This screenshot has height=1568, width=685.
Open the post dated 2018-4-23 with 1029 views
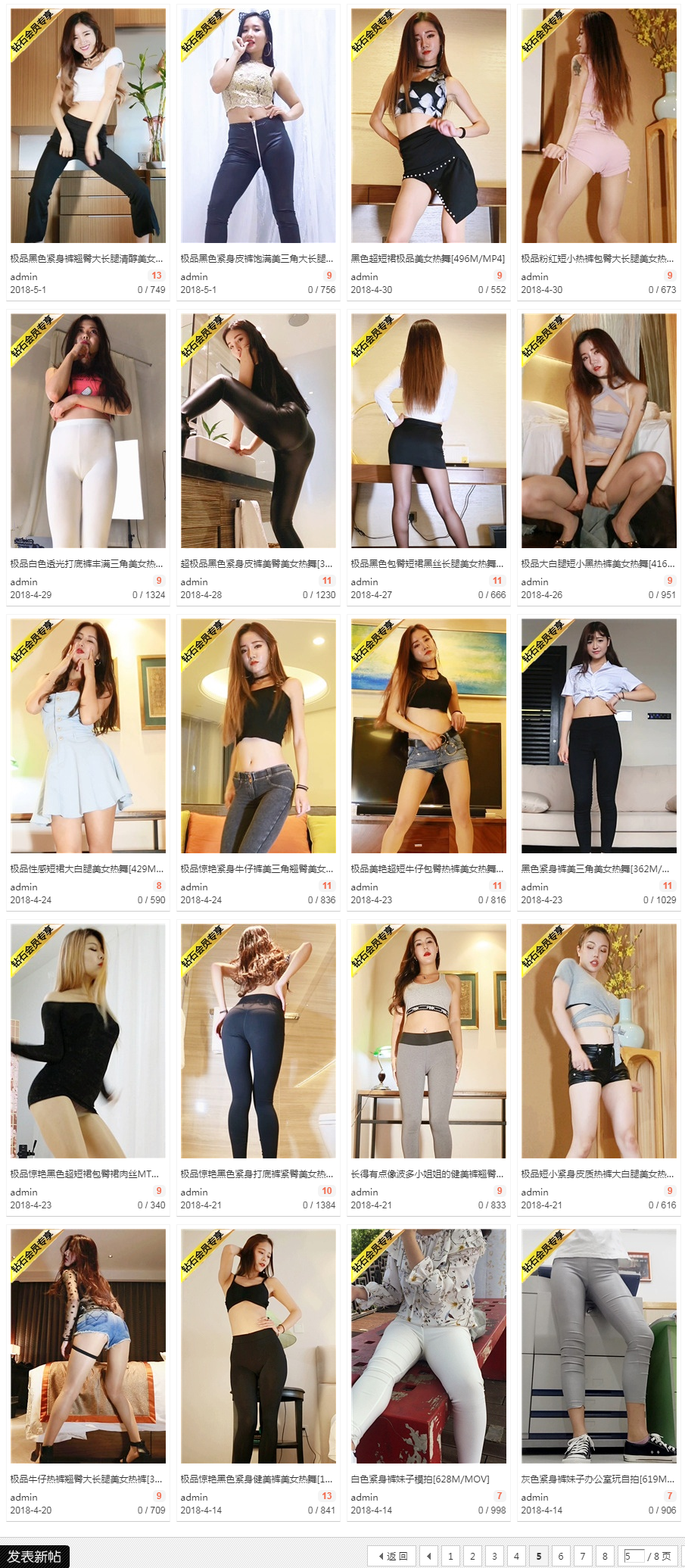pyautogui.click(x=595, y=868)
